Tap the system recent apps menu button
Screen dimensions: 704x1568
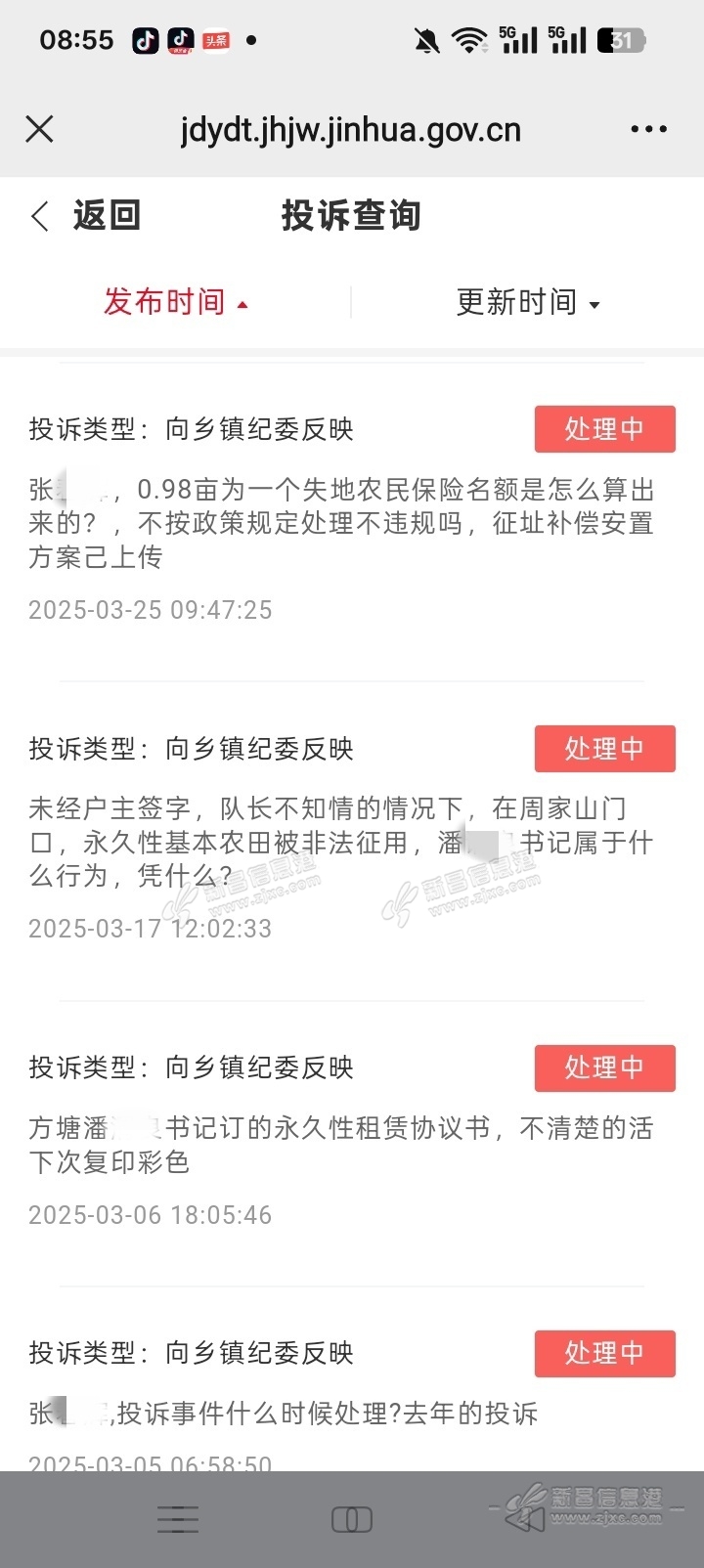[x=178, y=1519]
